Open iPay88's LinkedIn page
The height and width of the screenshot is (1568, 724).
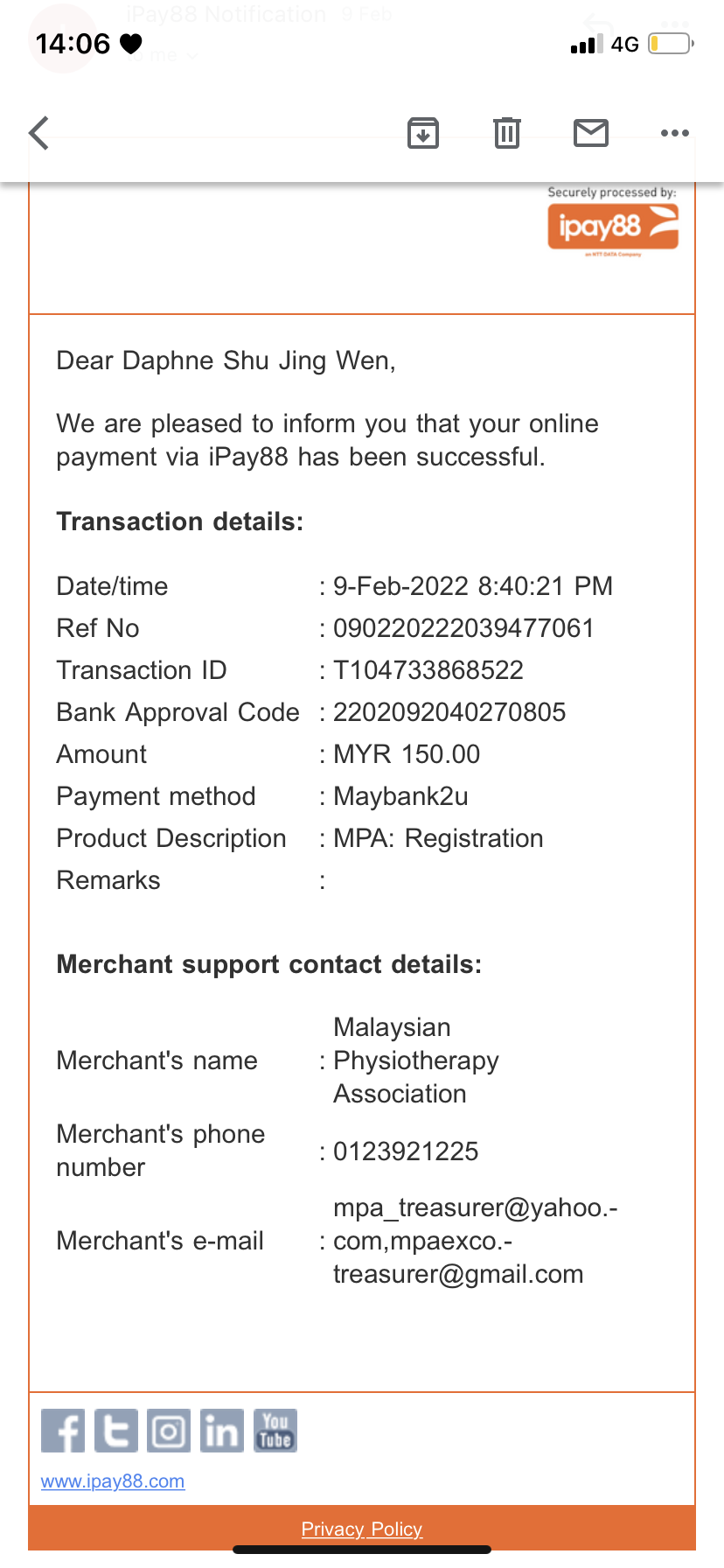coord(222,1431)
